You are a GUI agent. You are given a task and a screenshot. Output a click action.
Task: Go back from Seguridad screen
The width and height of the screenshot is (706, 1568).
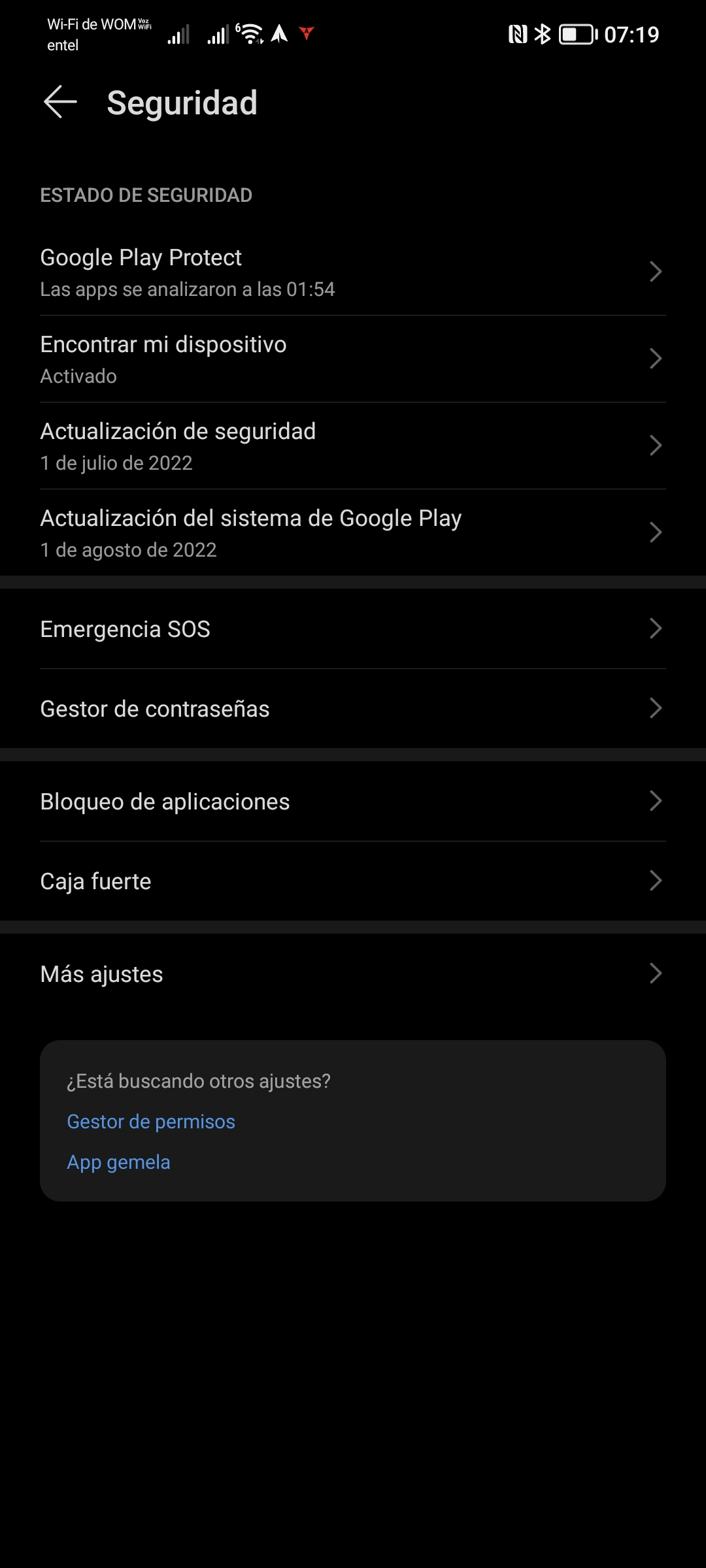(60, 102)
